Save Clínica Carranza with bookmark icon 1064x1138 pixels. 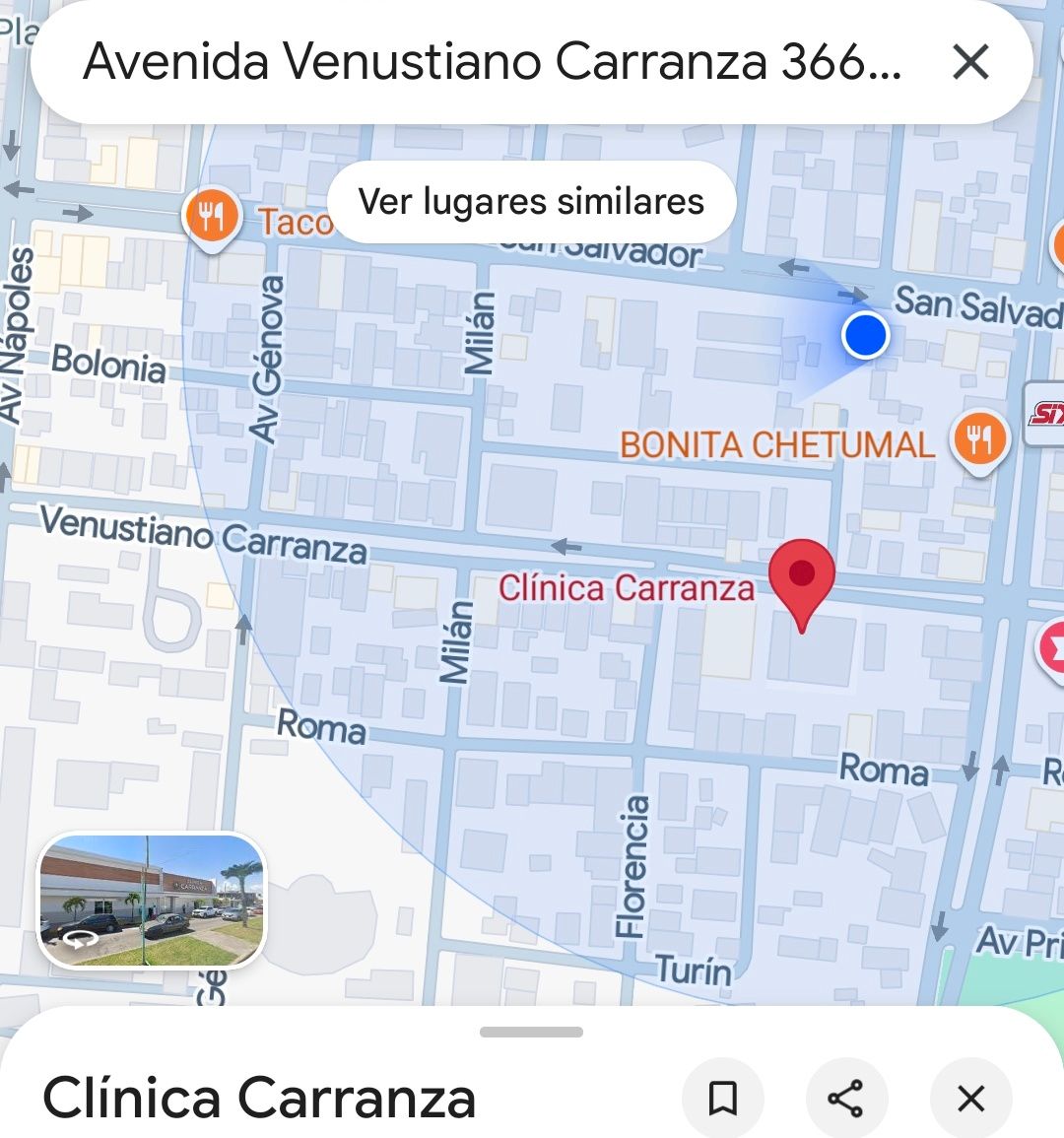coord(723,1098)
